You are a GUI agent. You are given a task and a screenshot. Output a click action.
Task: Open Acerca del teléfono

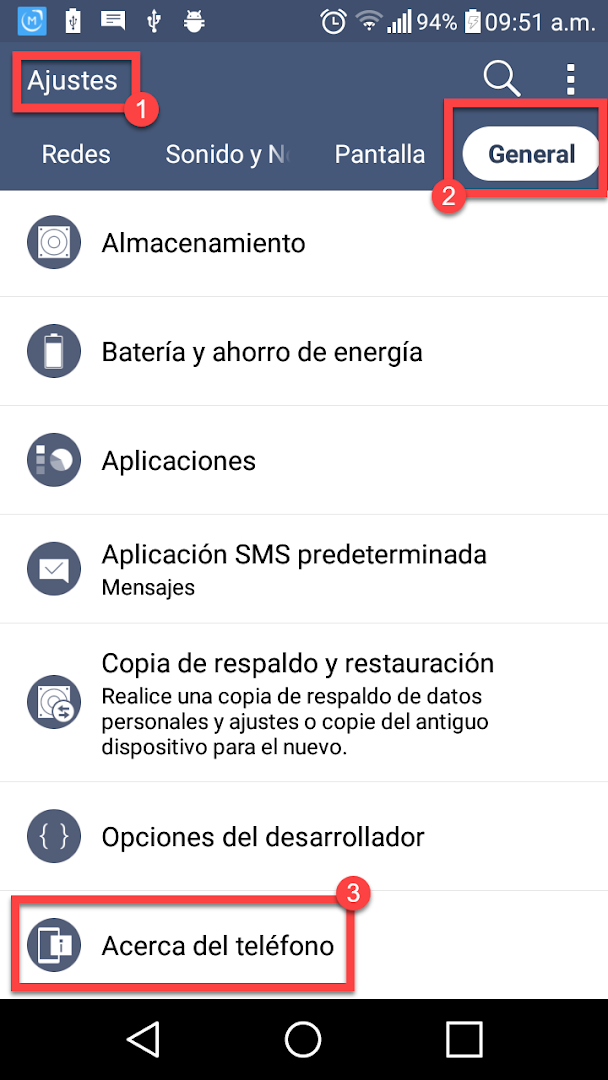pyautogui.click(x=304, y=945)
